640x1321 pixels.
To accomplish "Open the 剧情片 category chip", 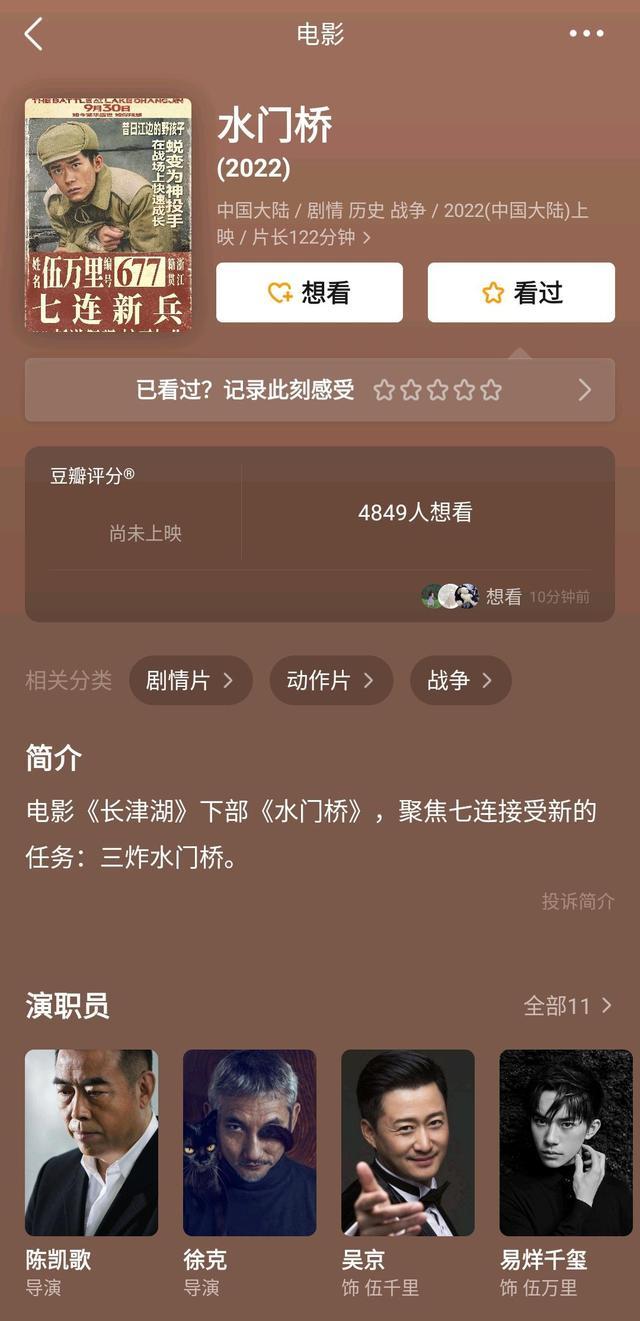I will [190, 680].
